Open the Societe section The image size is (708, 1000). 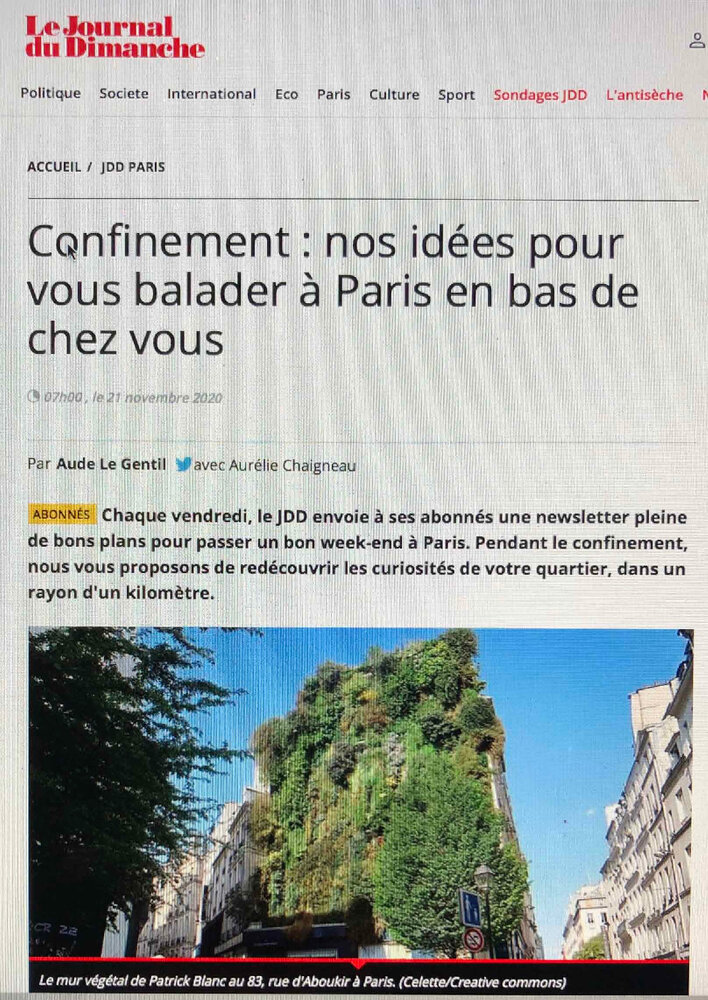[x=124, y=94]
